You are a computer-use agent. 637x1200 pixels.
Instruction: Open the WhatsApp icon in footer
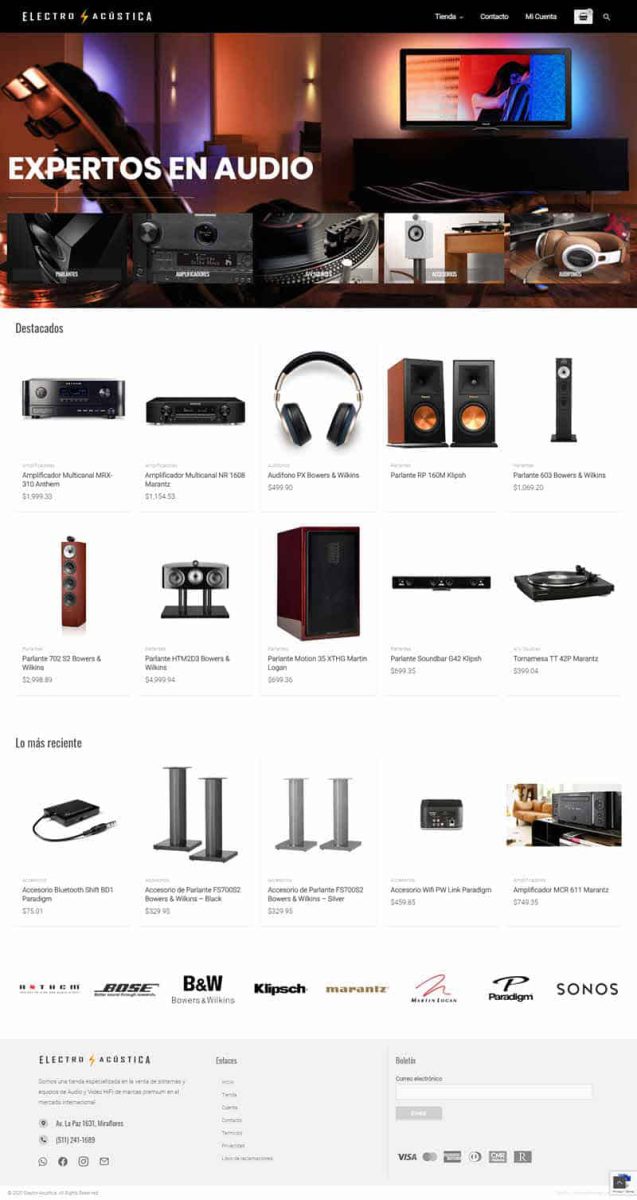43,1161
